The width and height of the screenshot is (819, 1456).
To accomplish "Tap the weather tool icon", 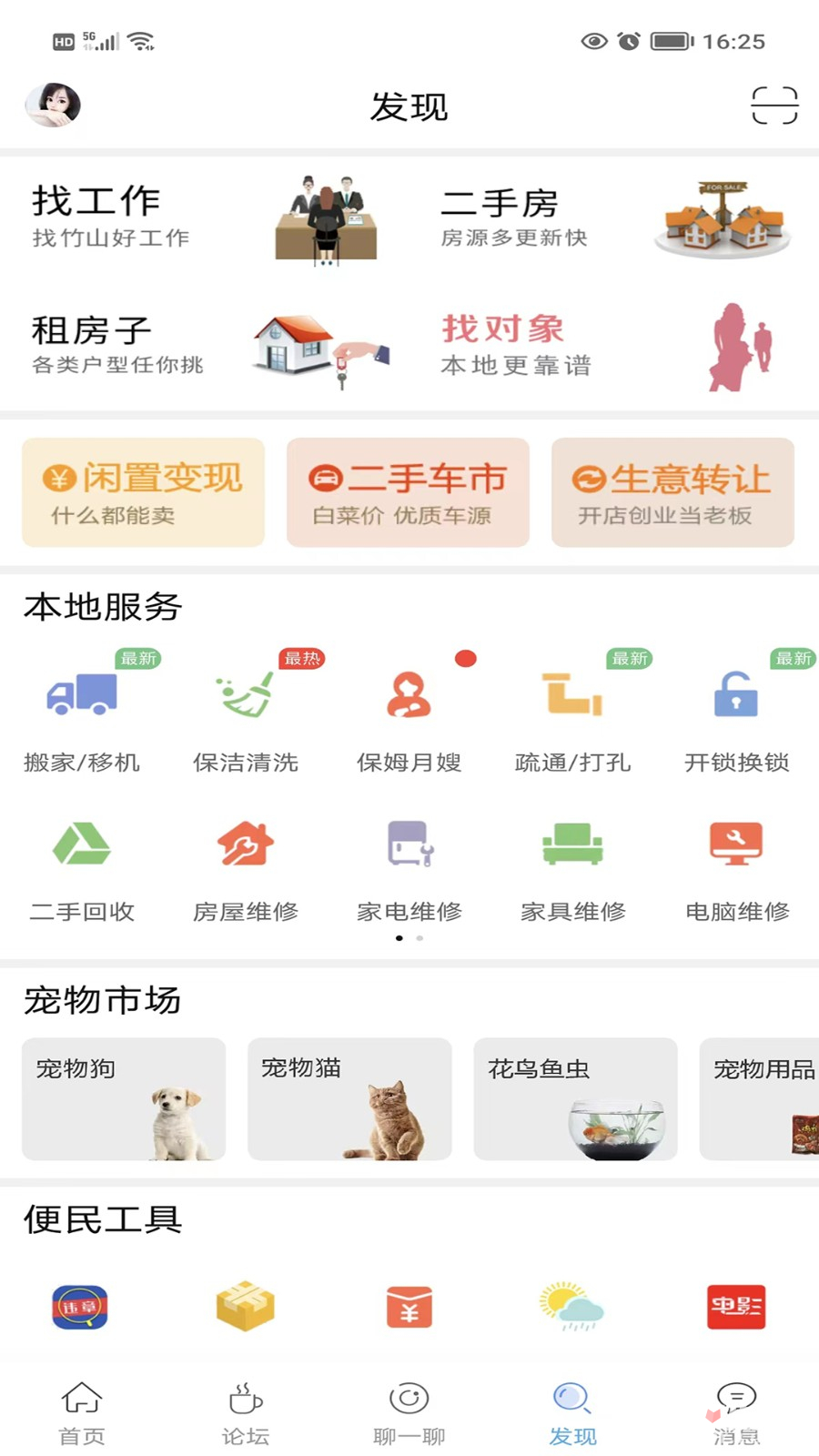I will tap(571, 1307).
